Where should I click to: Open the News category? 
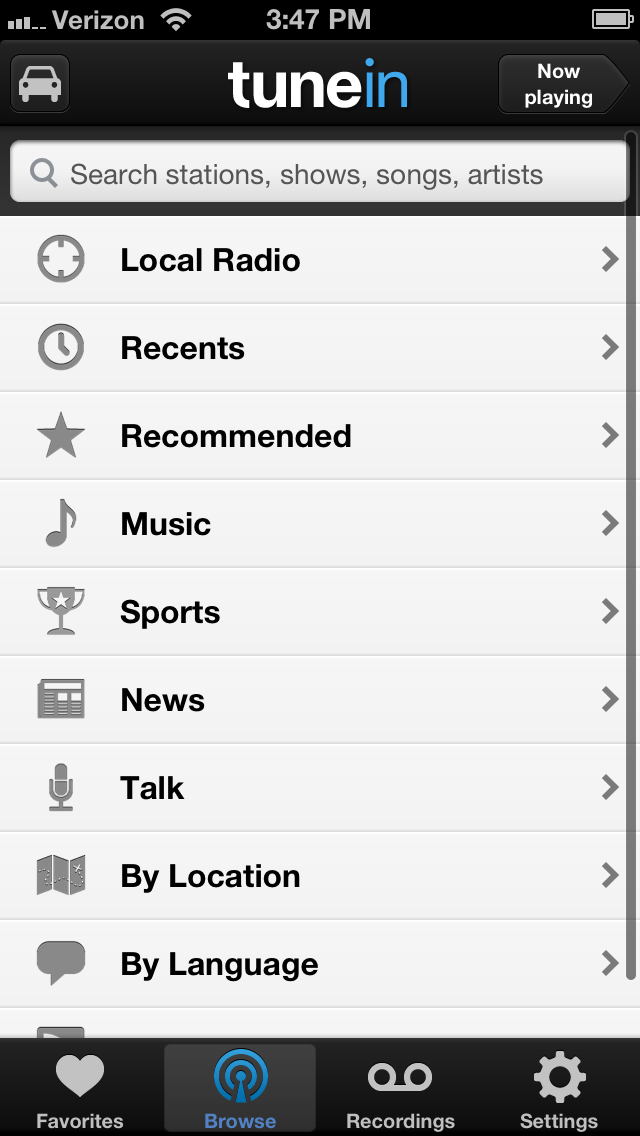pyautogui.click(x=320, y=700)
